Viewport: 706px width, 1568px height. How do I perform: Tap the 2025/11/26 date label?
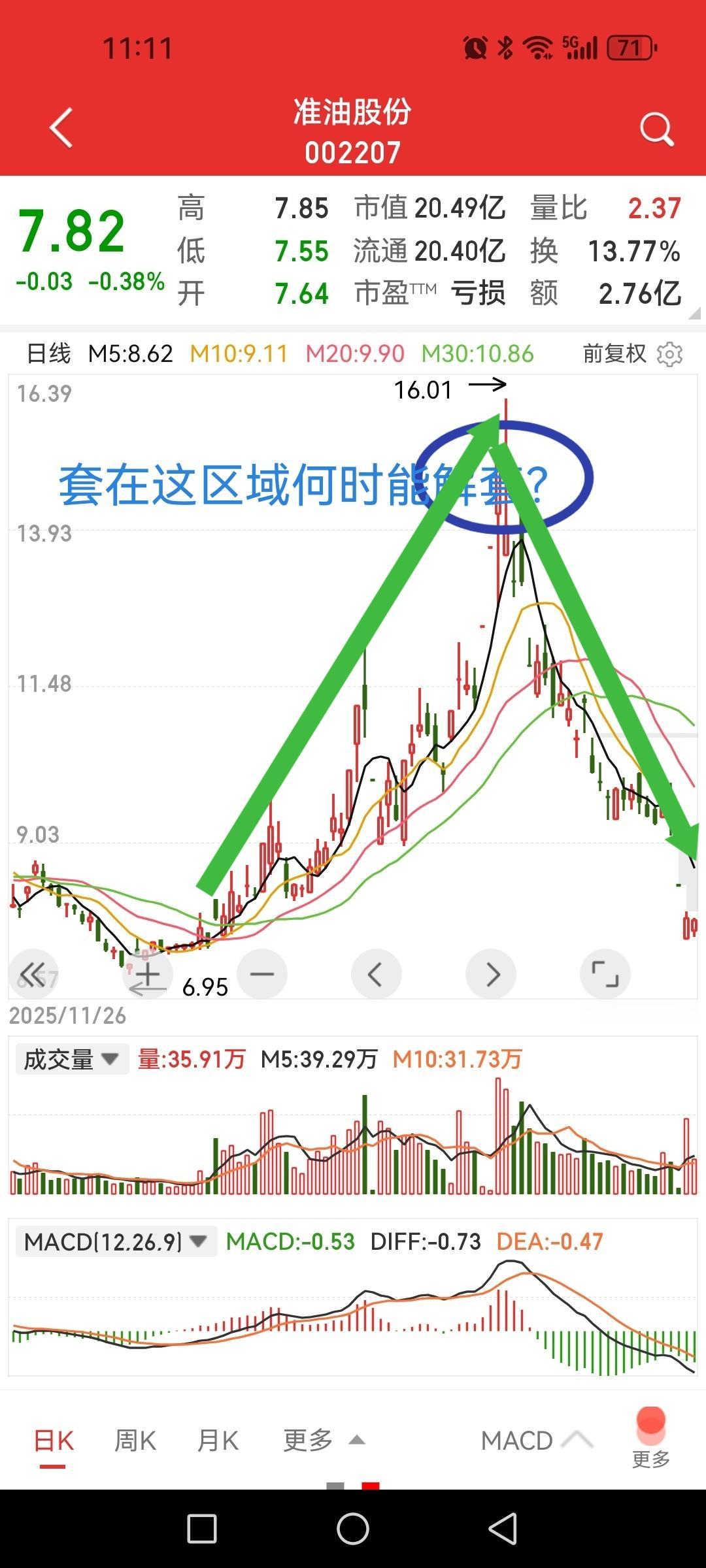[67, 1016]
